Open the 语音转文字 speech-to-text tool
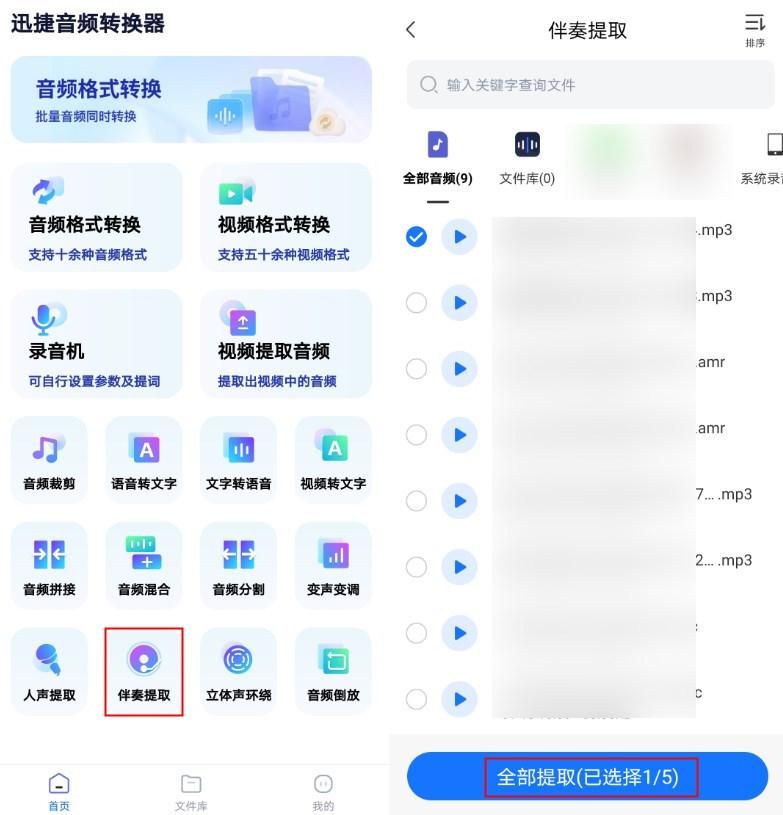783x815 pixels. pyautogui.click(x=143, y=459)
